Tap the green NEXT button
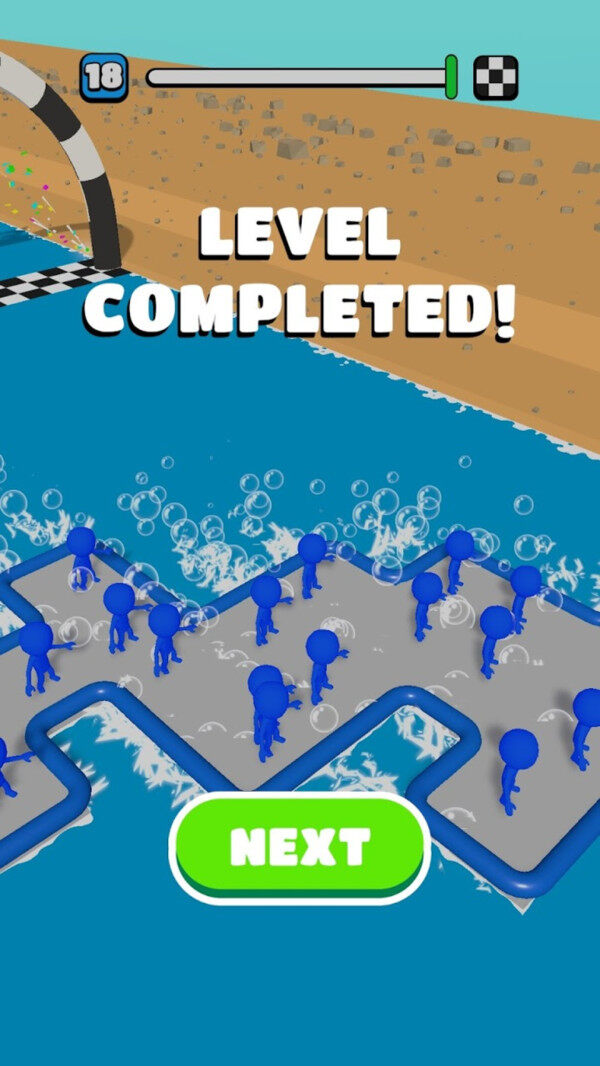The image size is (600, 1066). pos(300,846)
